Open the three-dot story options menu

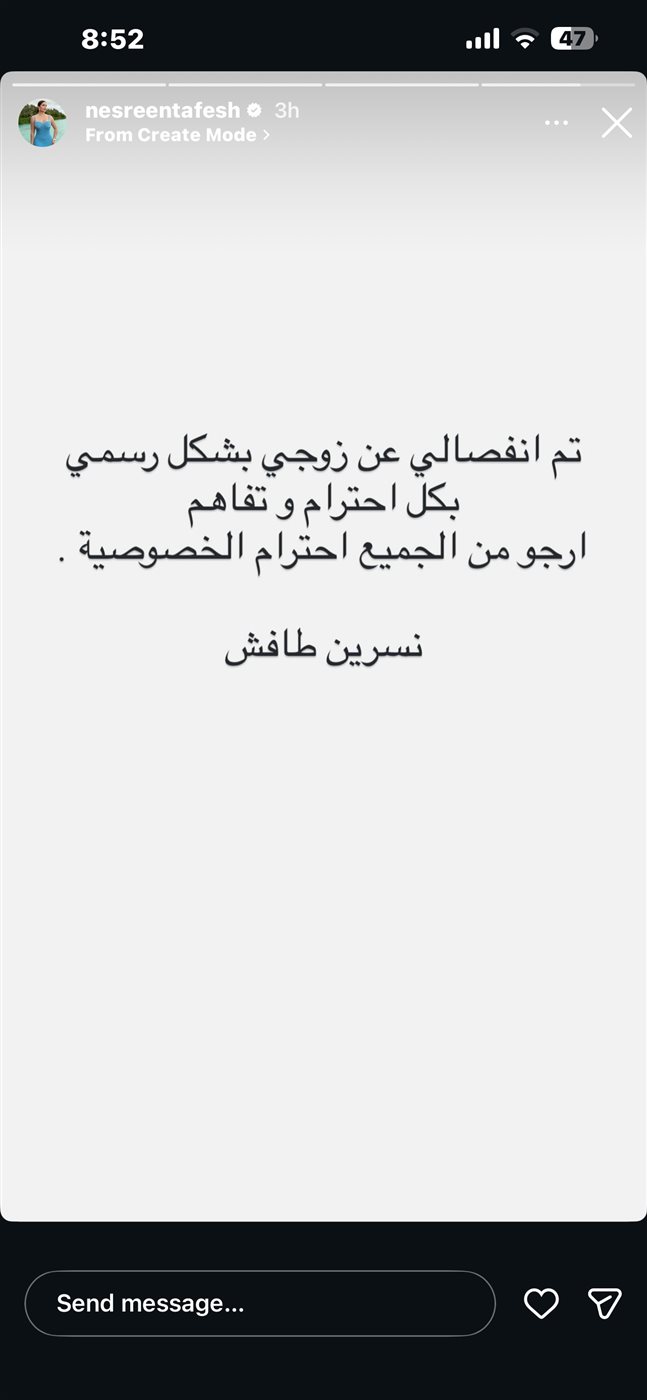pyautogui.click(x=556, y=123)
